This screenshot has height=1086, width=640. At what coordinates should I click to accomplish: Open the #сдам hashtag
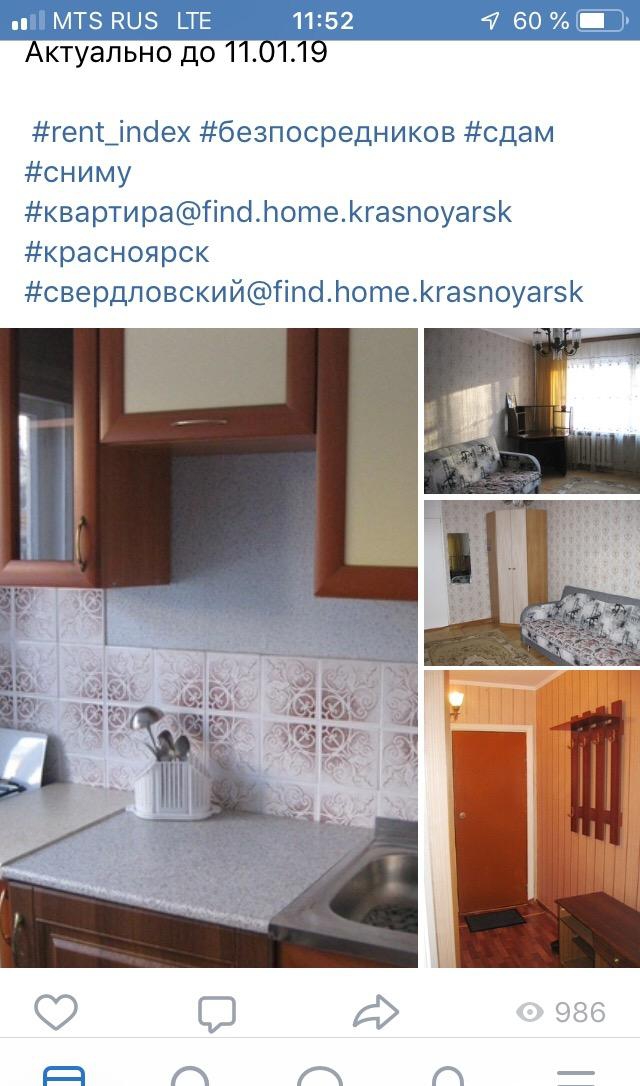click(x=509, y=132)
